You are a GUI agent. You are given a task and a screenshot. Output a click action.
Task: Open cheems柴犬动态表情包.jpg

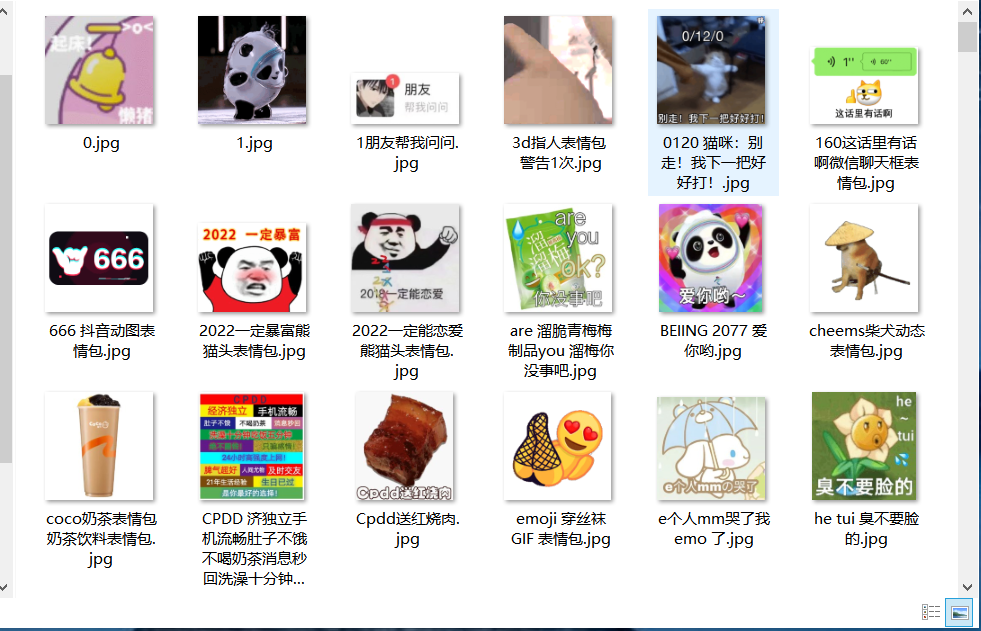[x=864, y=258]
